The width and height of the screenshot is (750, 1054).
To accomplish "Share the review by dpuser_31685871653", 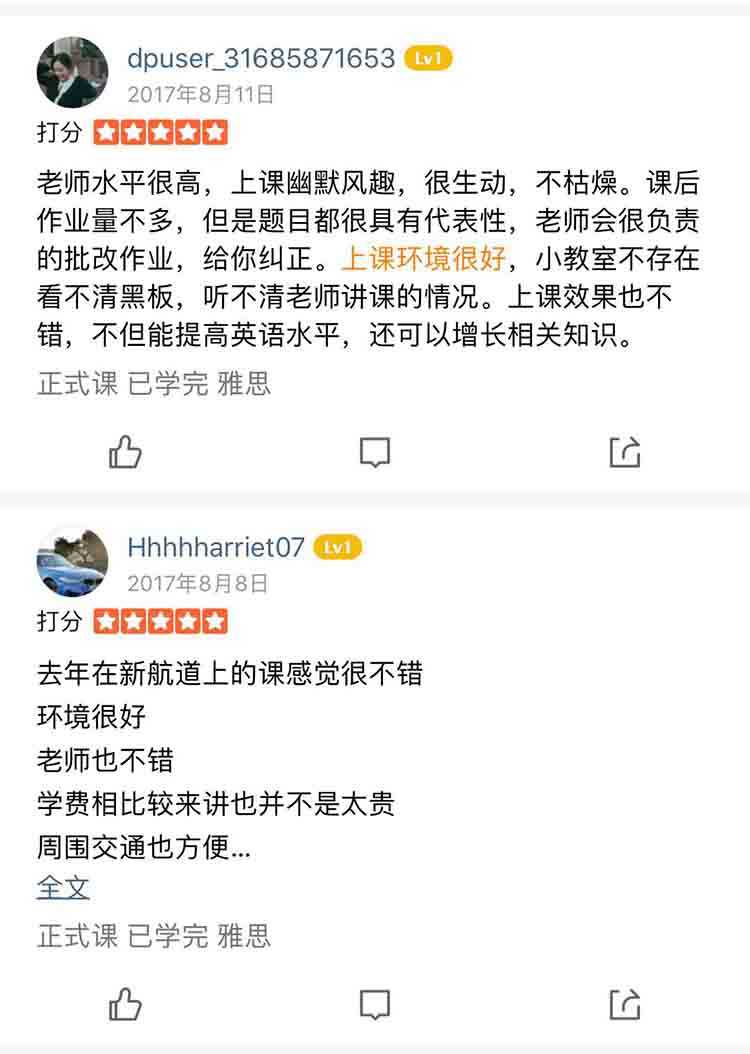I will [x=624, y=452].
